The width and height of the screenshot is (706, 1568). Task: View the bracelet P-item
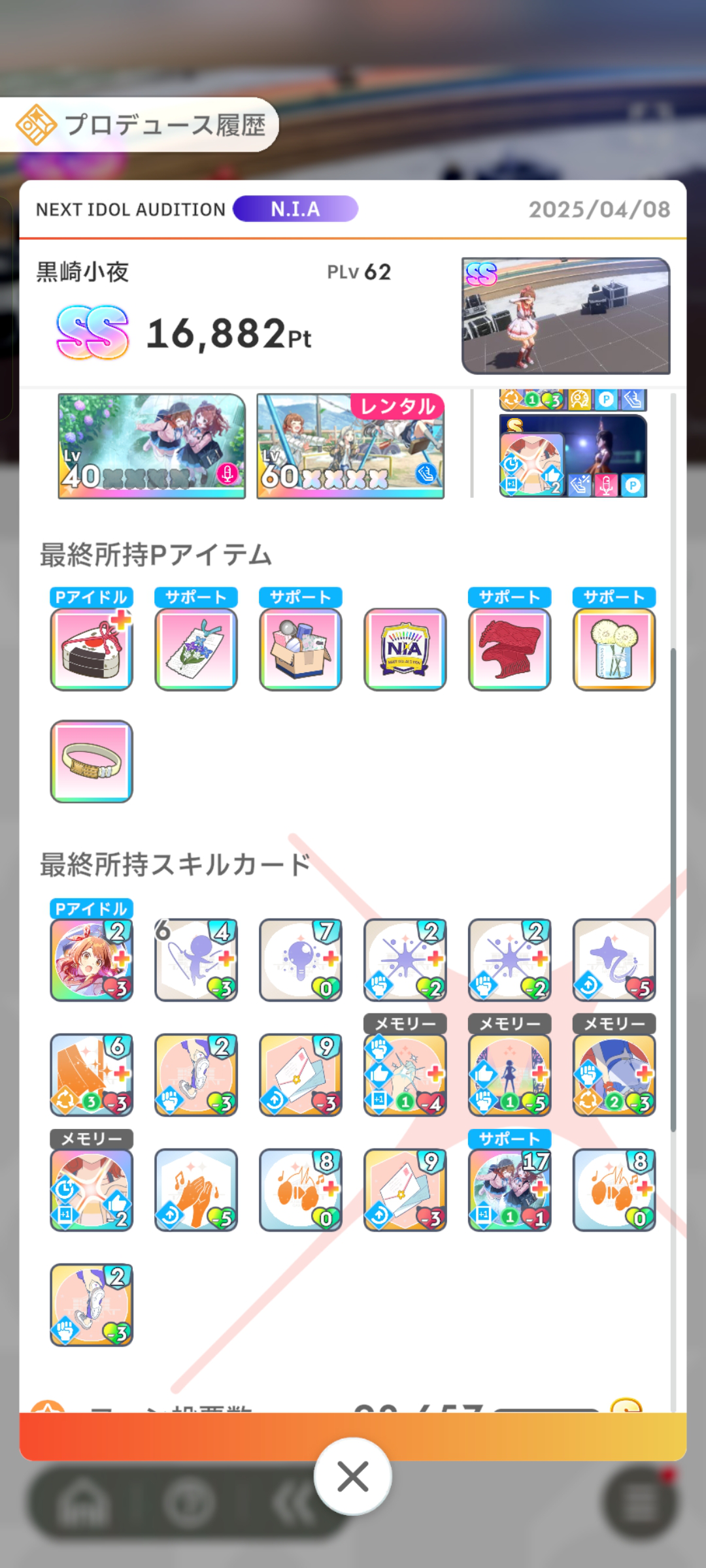click(x=92, y=761)
